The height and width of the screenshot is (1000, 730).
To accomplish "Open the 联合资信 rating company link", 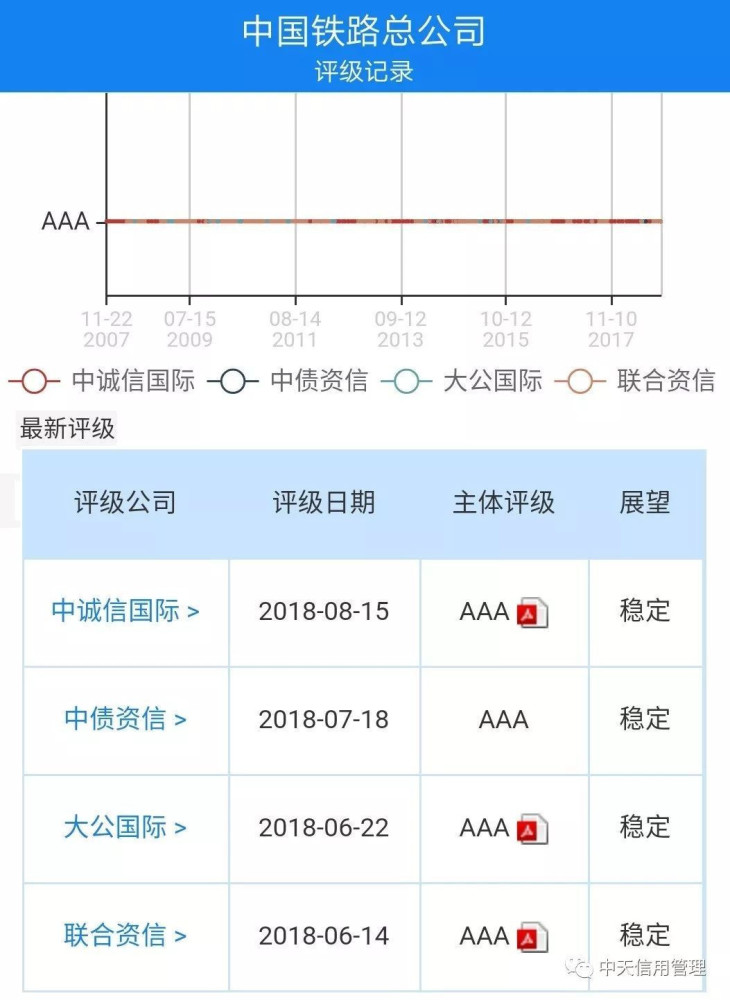I will click(125, 936).
